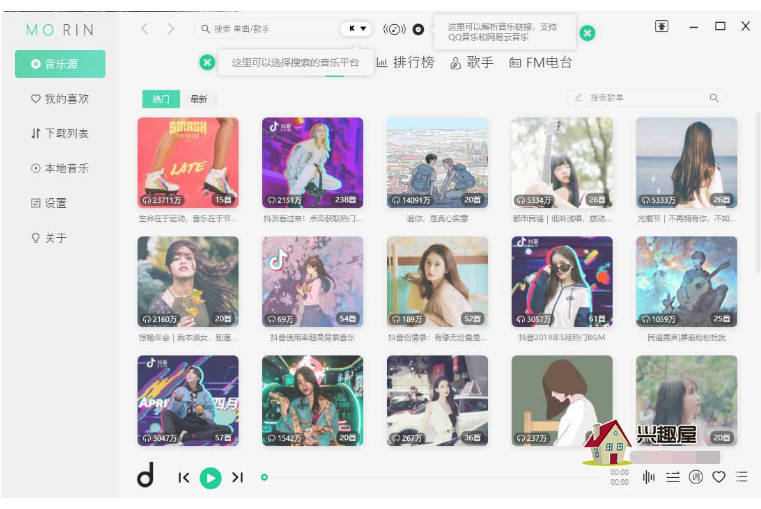Skip to the next track

pos(237,478)
